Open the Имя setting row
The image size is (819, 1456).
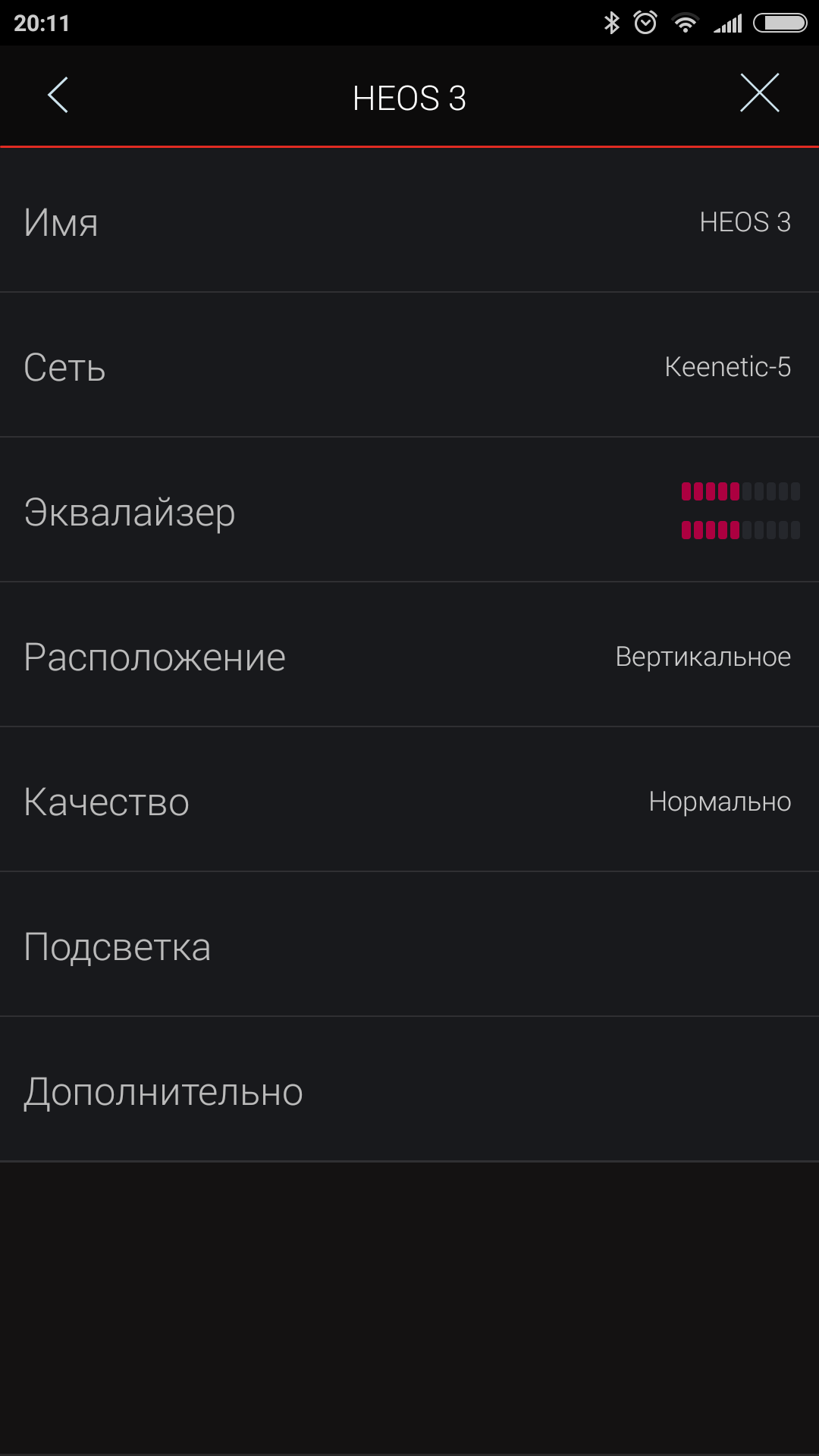pyautogui.click(x=409, y=221)
